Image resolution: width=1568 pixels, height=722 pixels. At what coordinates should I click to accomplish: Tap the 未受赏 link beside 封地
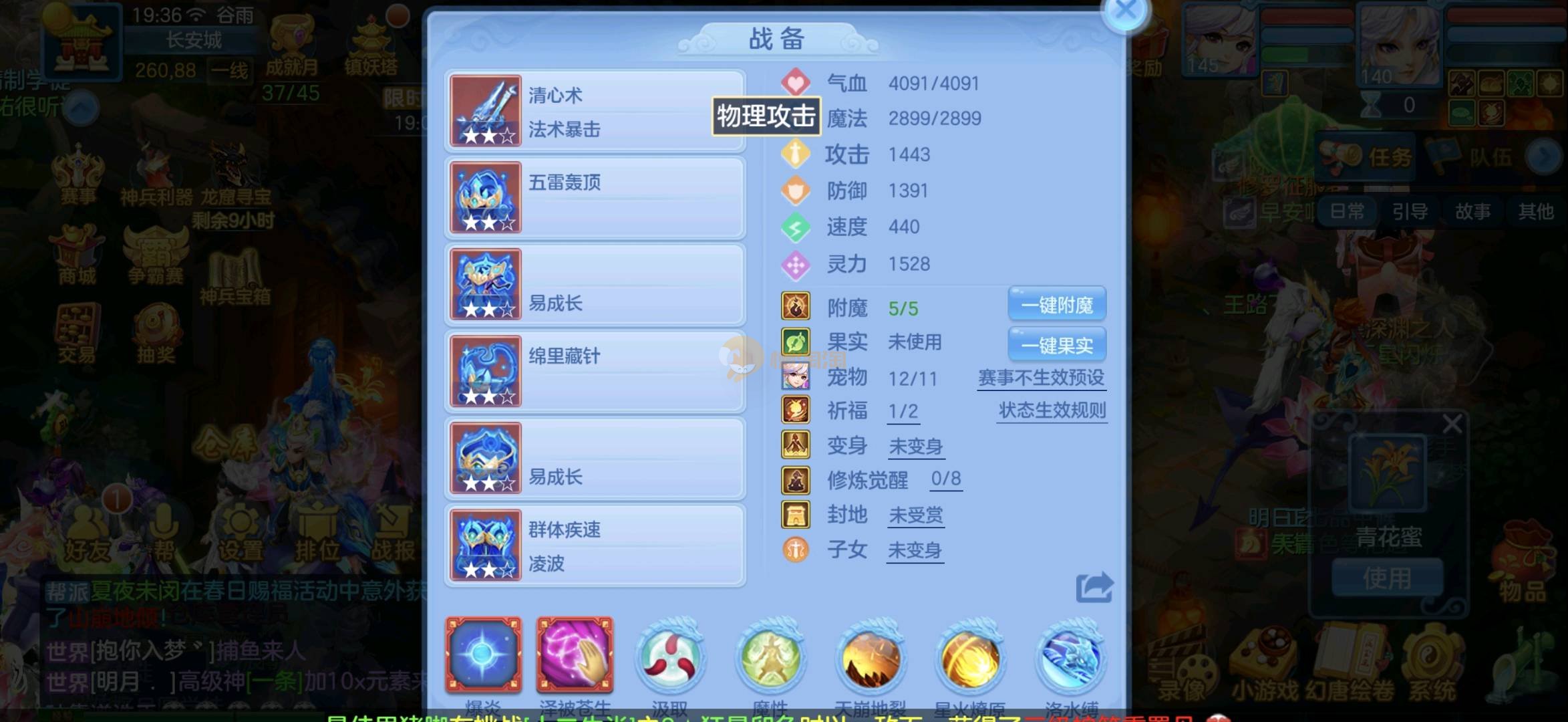[x=915, y=515]
